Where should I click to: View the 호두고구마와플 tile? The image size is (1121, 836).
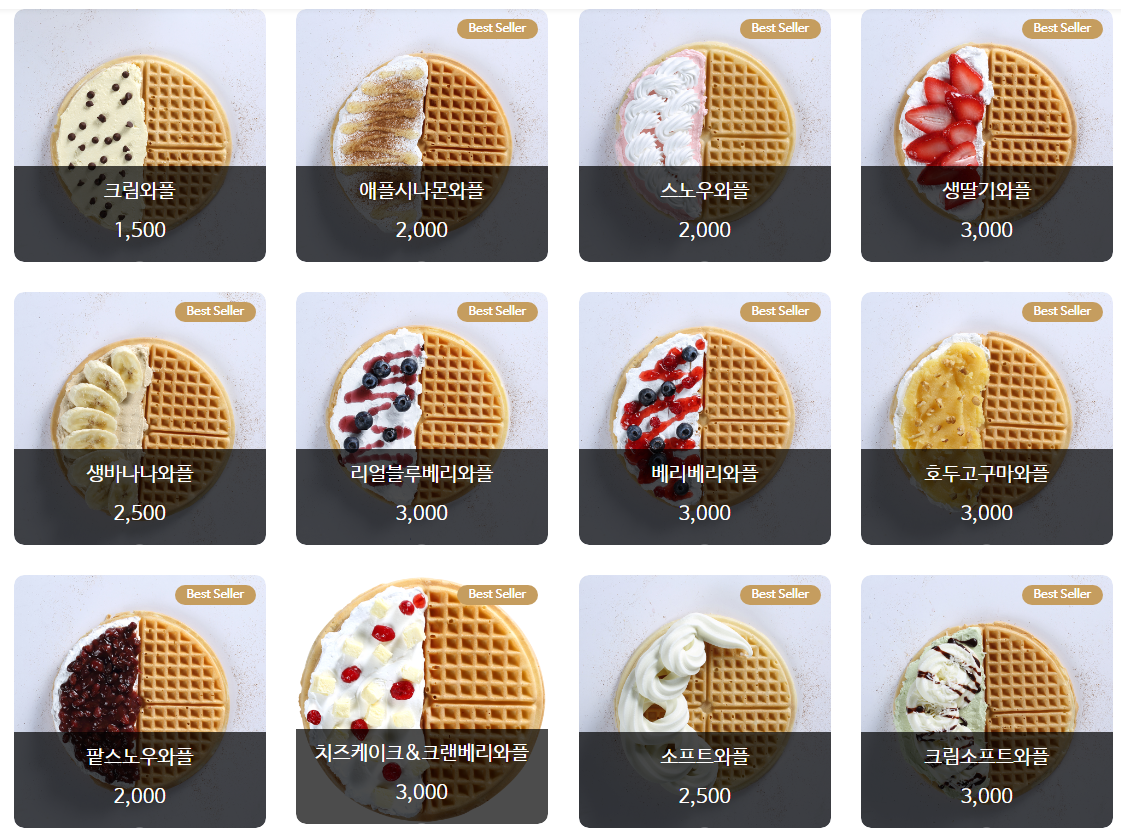coord(987,418)
